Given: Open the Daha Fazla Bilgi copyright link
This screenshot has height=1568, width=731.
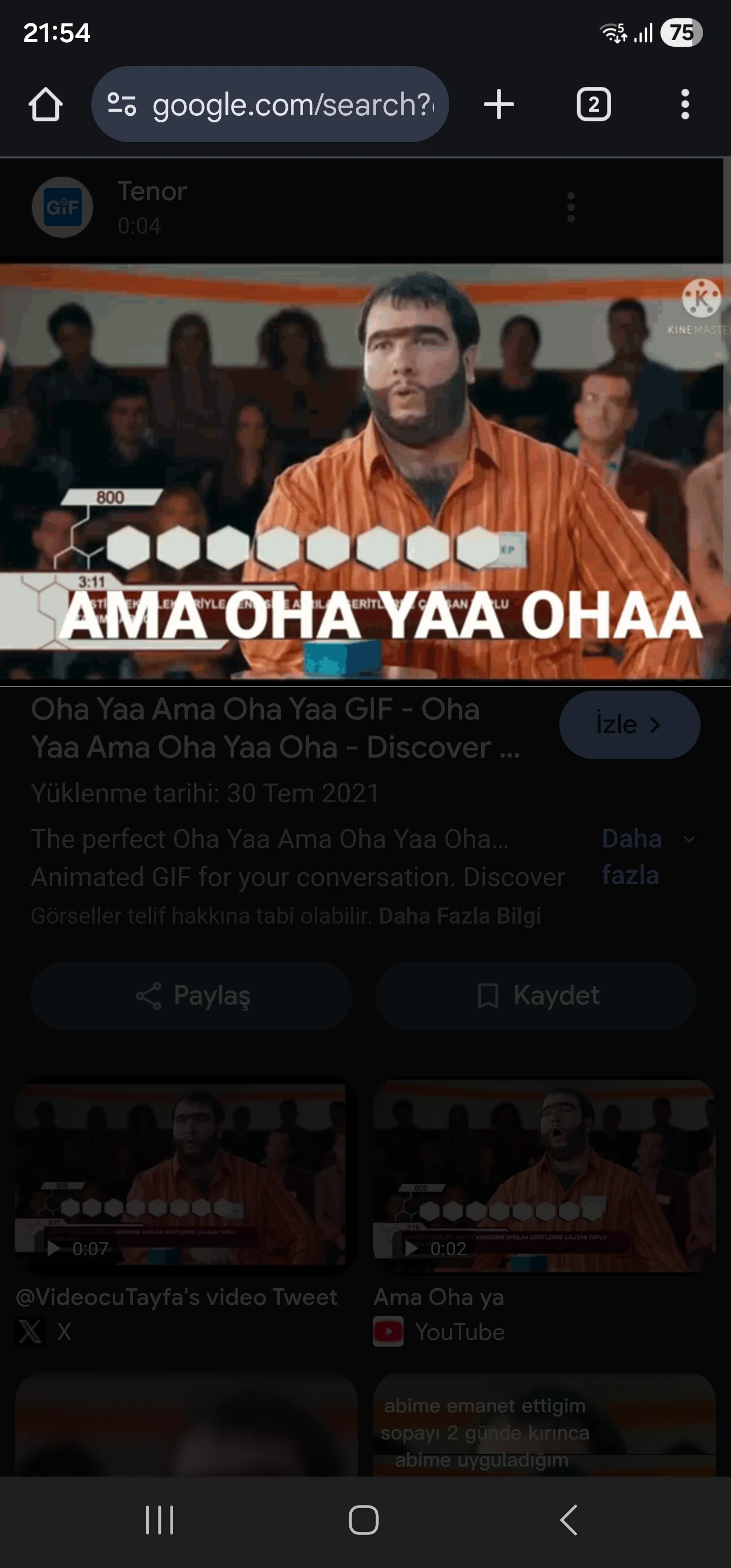Looking at the screenshot, I should 459,916.
